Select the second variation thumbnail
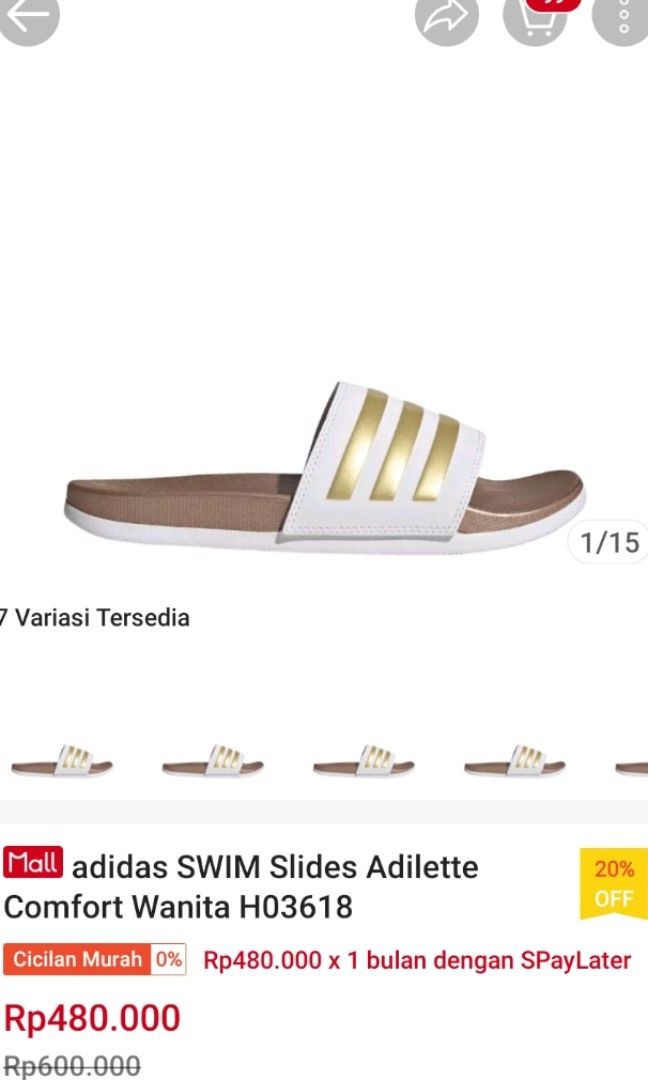This screenshot has height=1080, width=648. 213,761
